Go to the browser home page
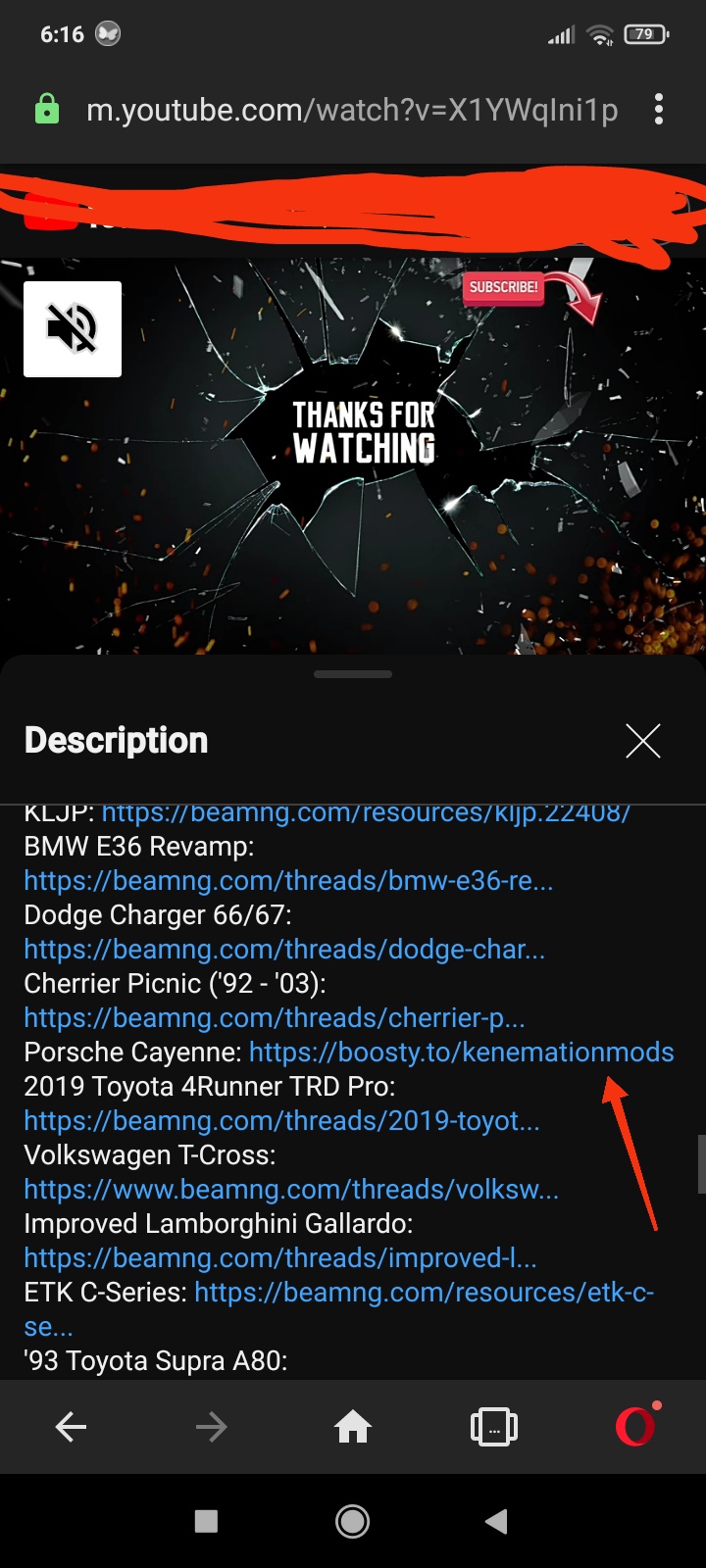This screenshot has width=706, height=1568. pos(353,1427)
